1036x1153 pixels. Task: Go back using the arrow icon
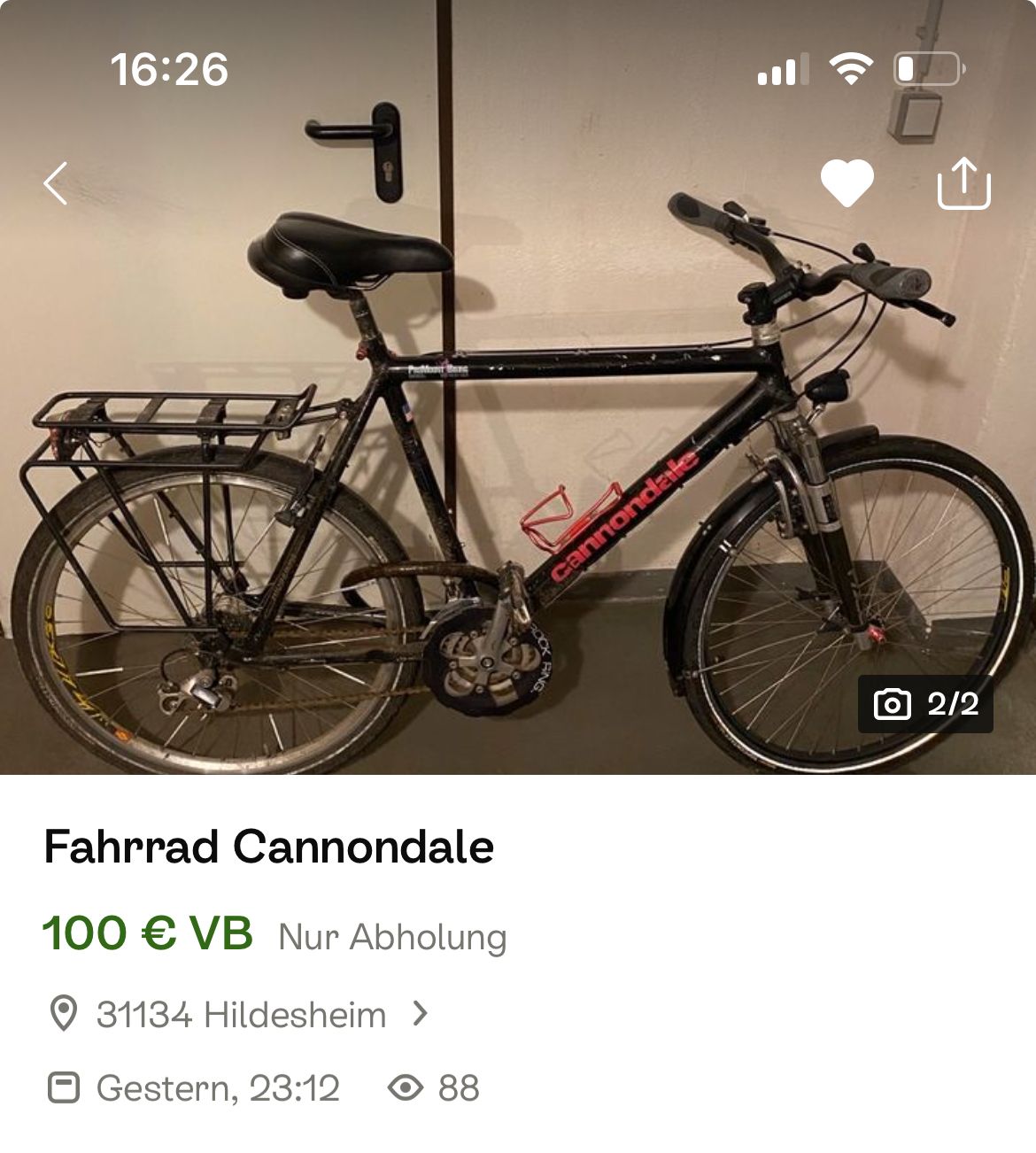tap(56, 183)
